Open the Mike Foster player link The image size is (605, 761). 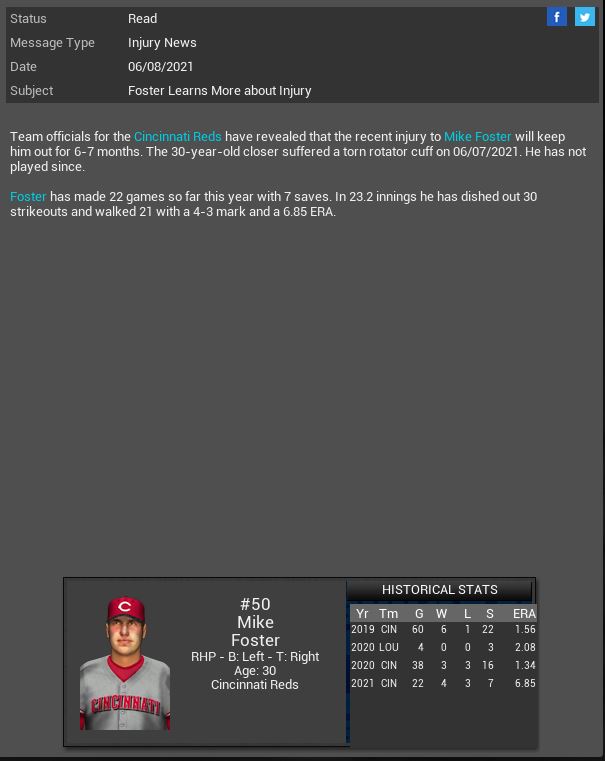pos(477,136)
